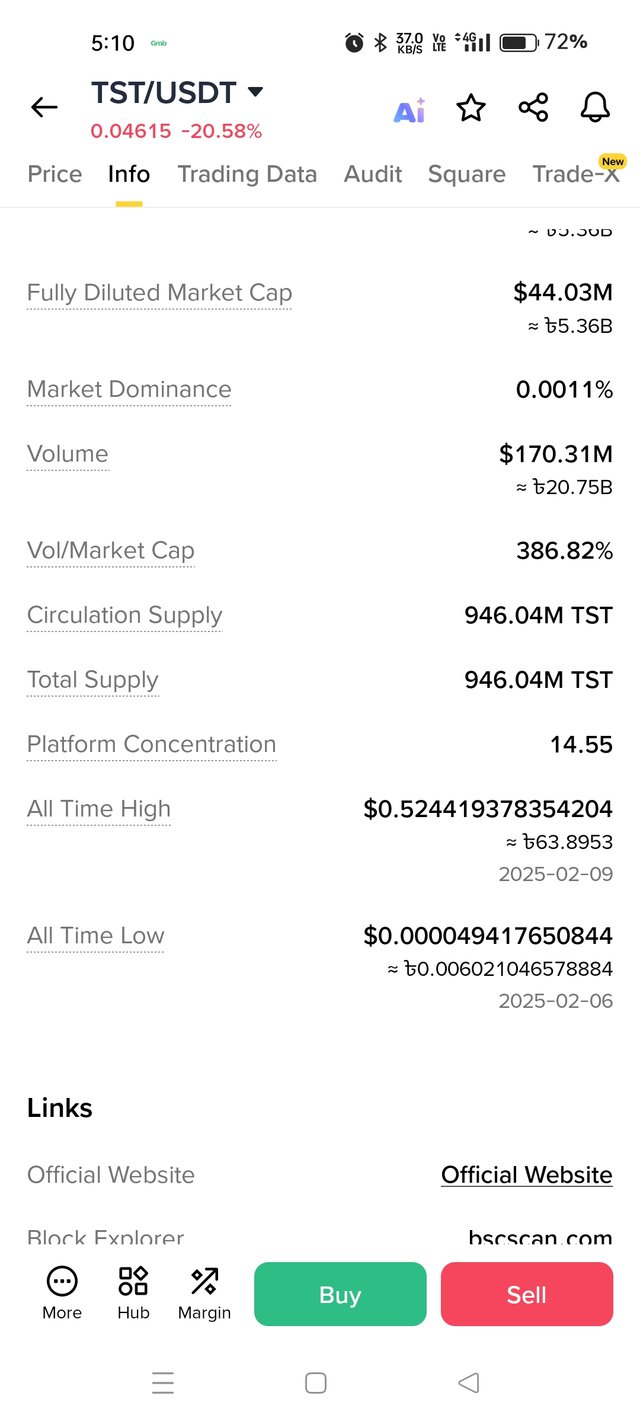Go back using the top arrow
640x1422 pixels.
point(44,107)
